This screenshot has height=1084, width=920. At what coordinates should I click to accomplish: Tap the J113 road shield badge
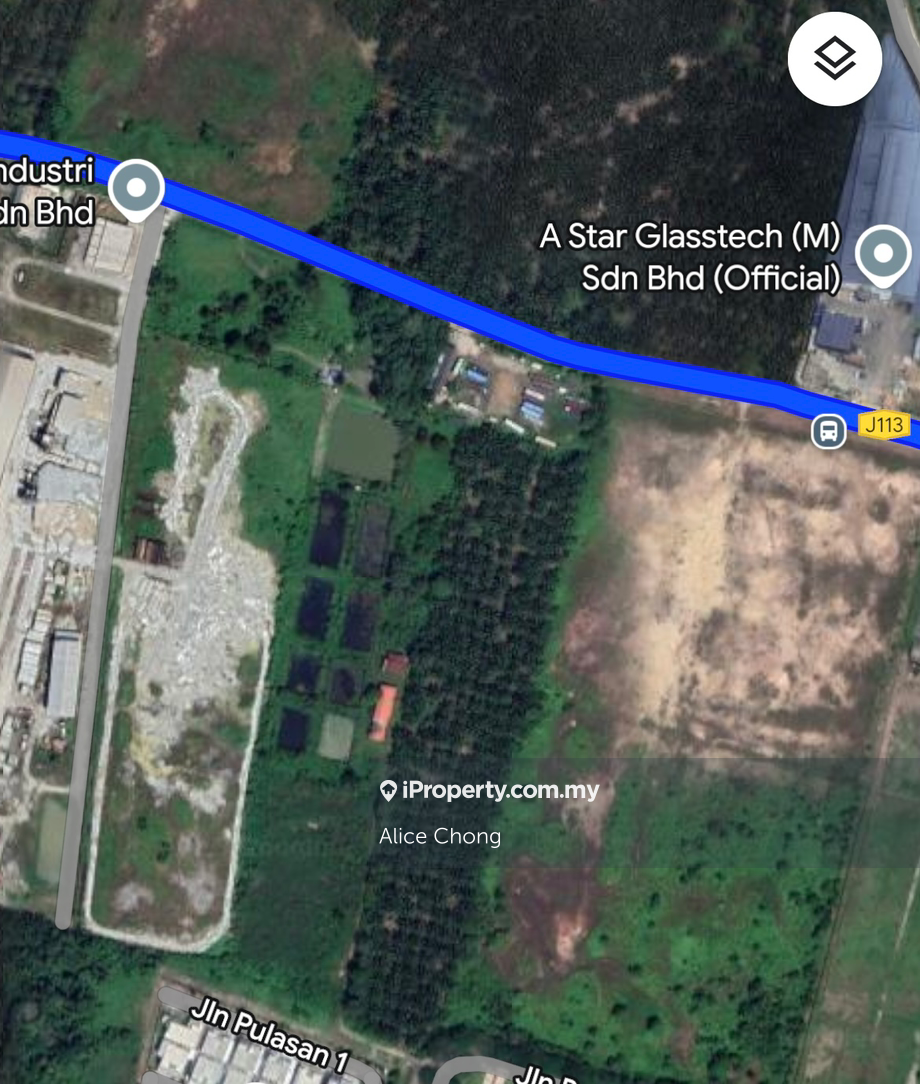[x=883, y=425]
